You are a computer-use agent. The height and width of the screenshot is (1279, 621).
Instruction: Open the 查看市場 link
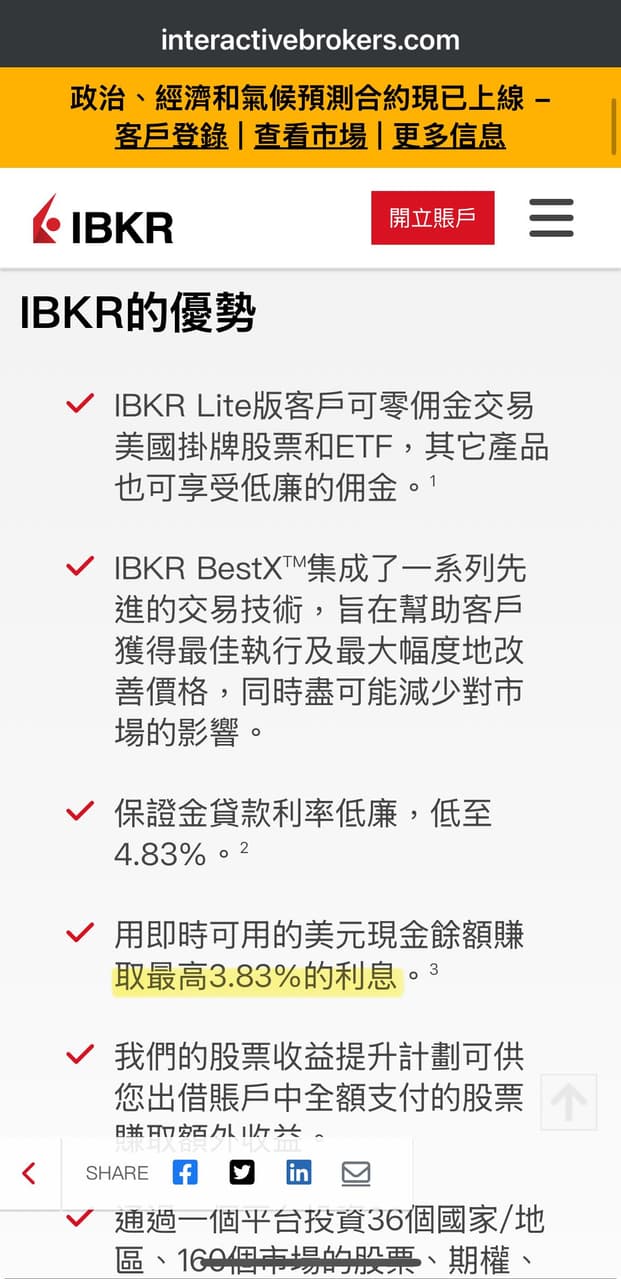310,135
